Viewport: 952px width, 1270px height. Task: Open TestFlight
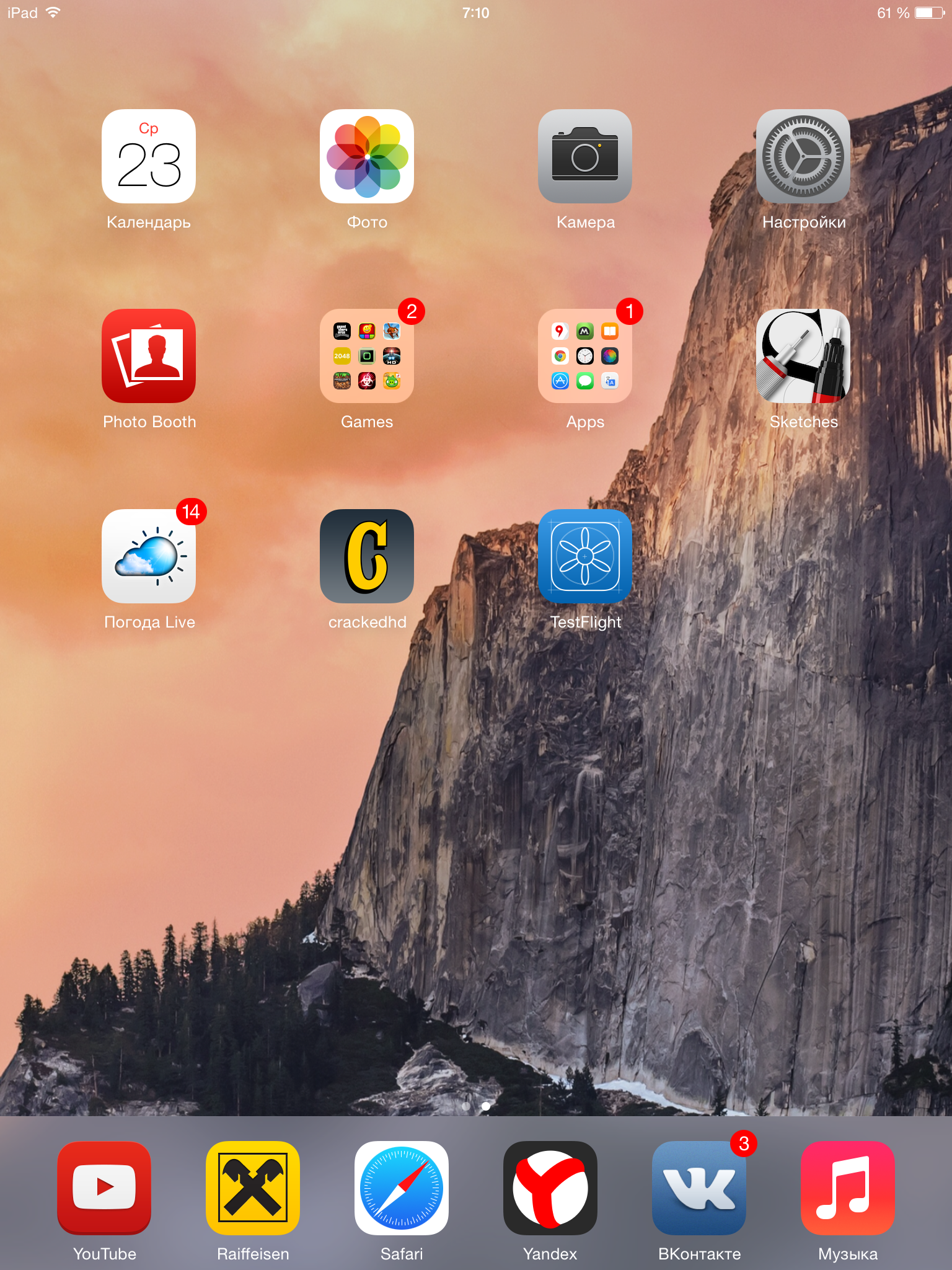(585, 556)
